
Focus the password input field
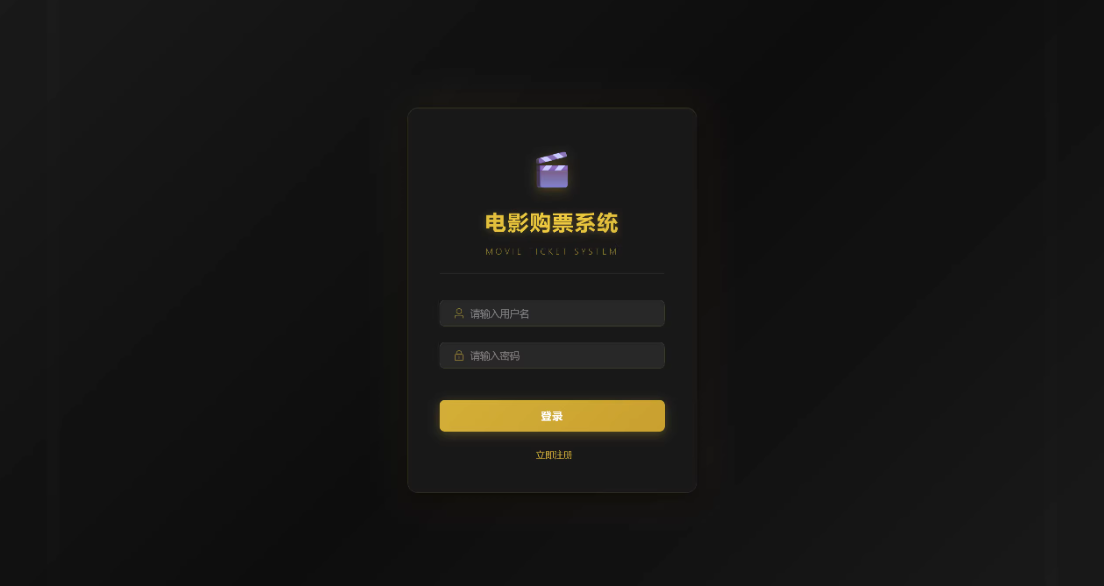552,356
